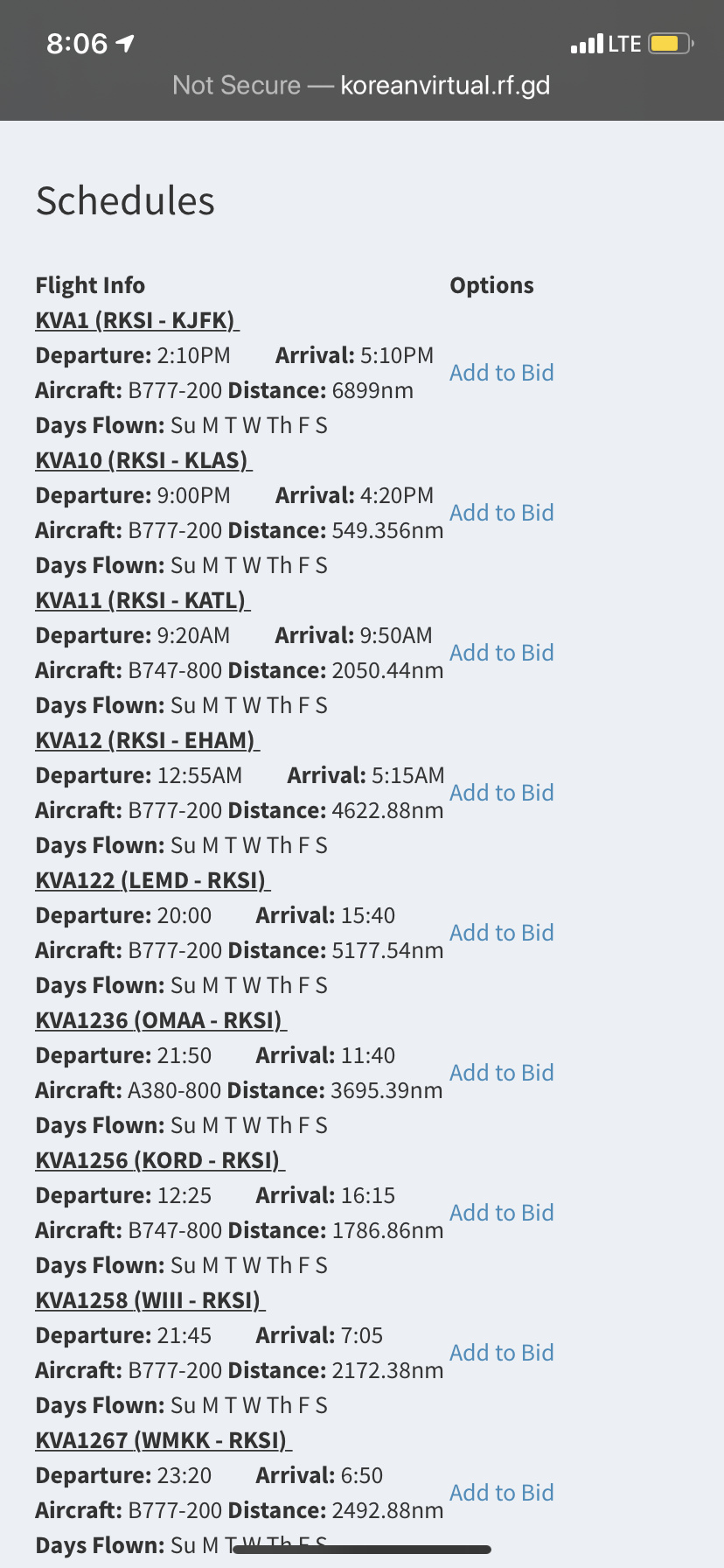The width and height of the screenshot is (724, 1568).
Task: View the KVA122 (LEMD - RKSI) flight
Action: point(152,880)
